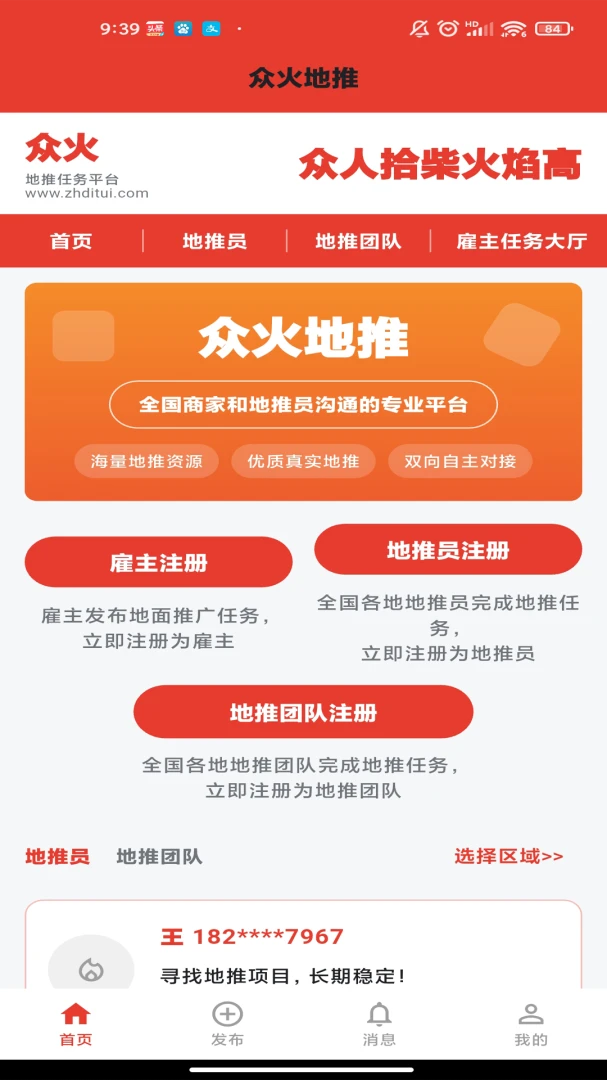Go to 我的 profile tab
The height and width of the screenshot is (1080, 607).
(531, 1024)
